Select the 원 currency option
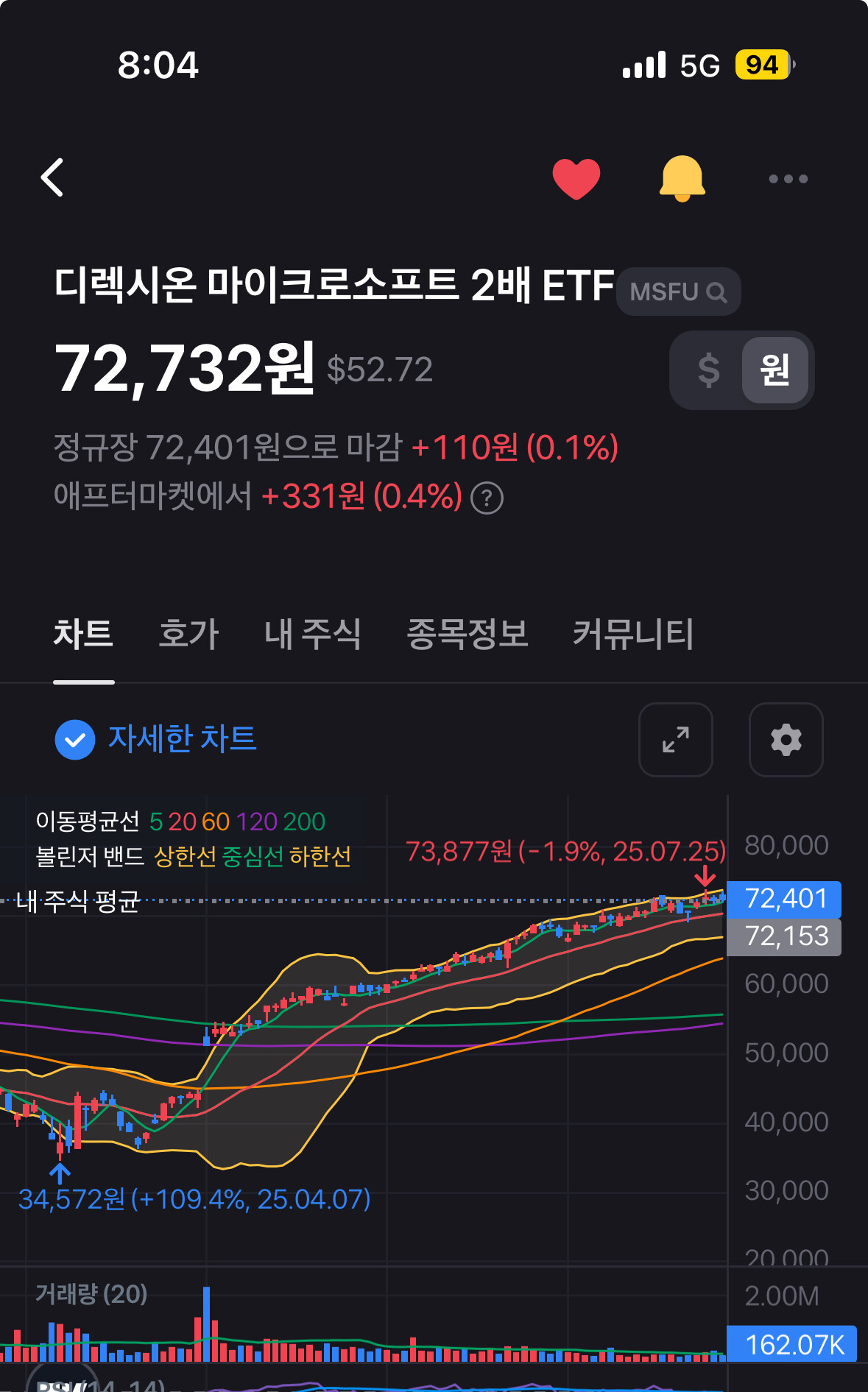Viewport: 868px width, 1392px height. pos(775,370)
